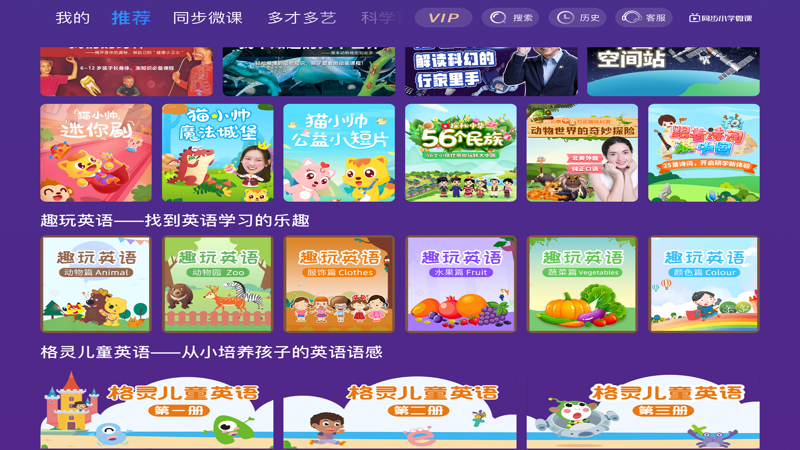Switch to the 同步微课 tab
This screenshot has width=800, height=450.
point(207,18)
